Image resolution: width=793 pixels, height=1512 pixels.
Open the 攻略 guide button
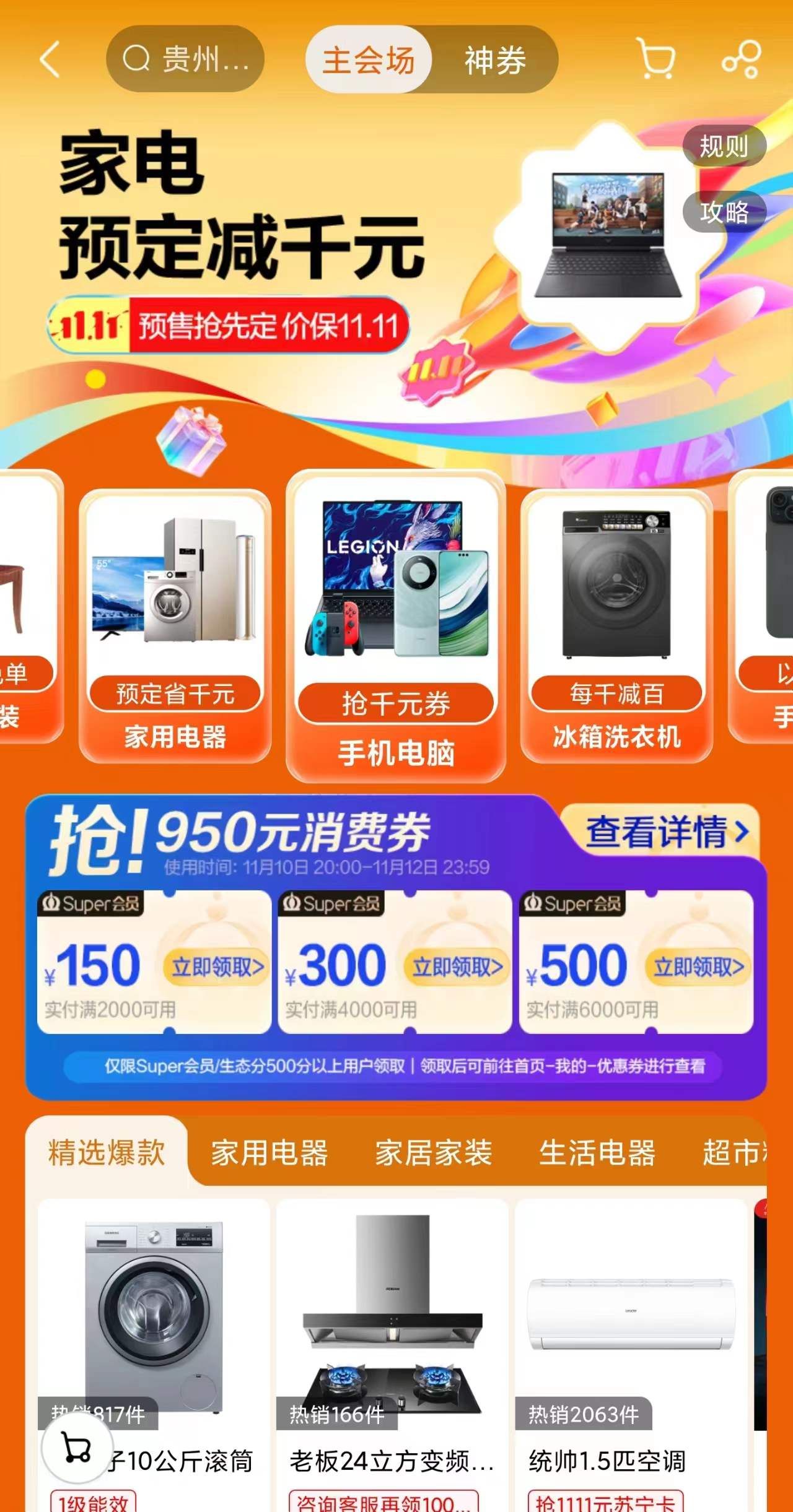tap(724, 212)
